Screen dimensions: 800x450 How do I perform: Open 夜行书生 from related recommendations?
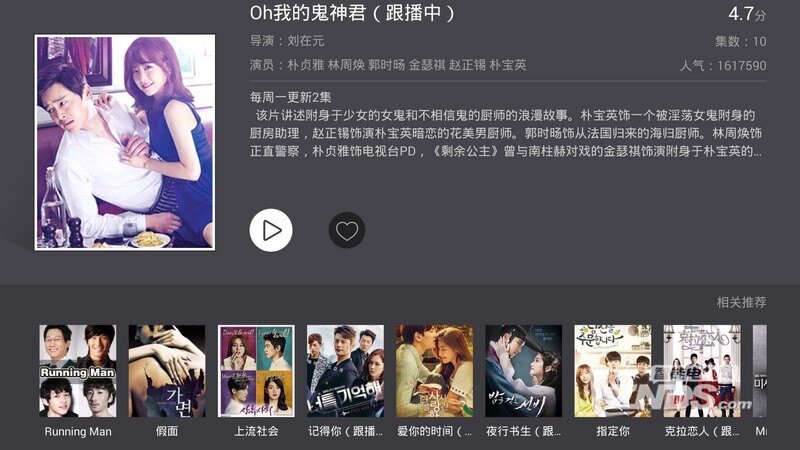coord(523,371)
